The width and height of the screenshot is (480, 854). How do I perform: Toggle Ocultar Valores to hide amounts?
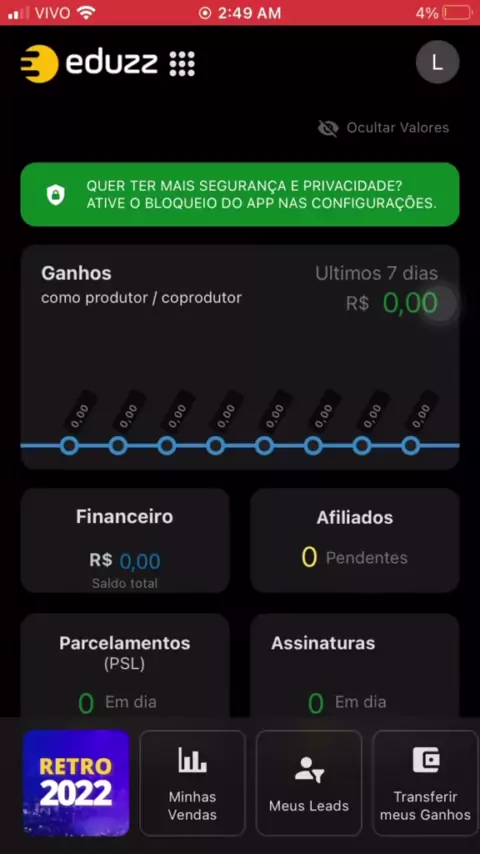point(384,128)
